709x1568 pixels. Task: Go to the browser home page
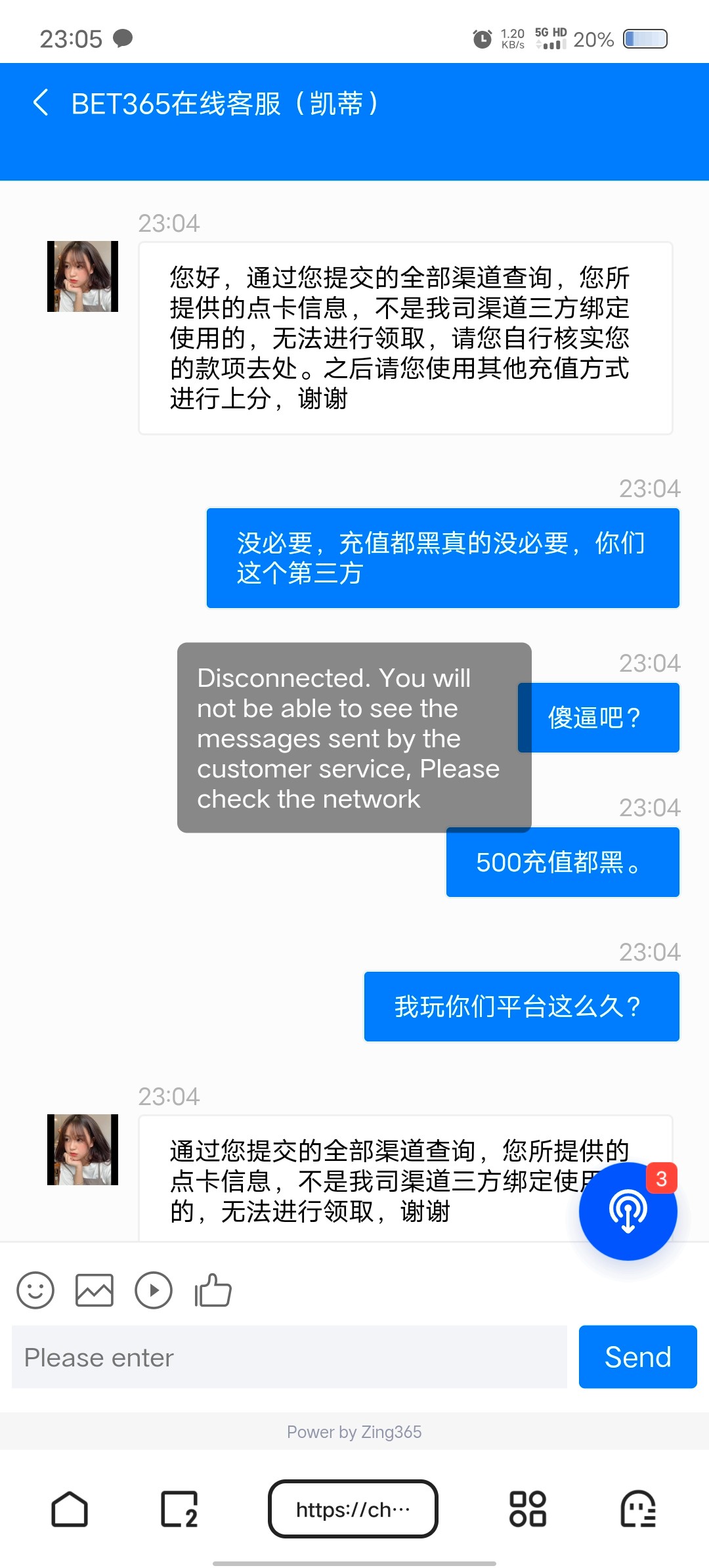[x=70, y=1509]
